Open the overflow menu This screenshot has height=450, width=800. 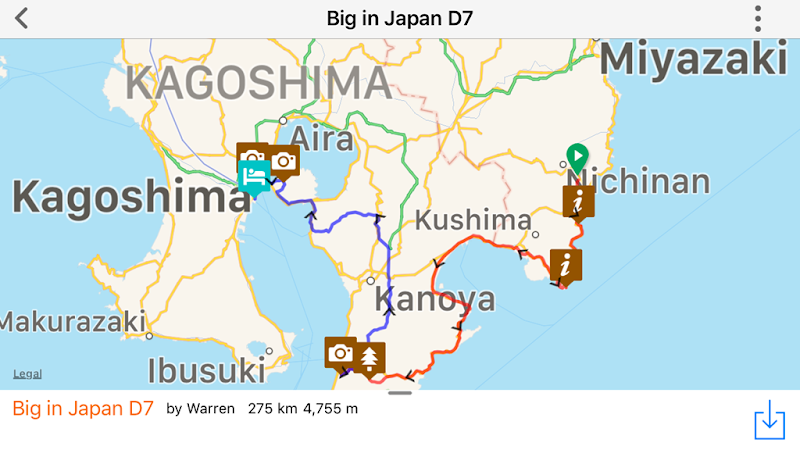click(x=758, y=18)
